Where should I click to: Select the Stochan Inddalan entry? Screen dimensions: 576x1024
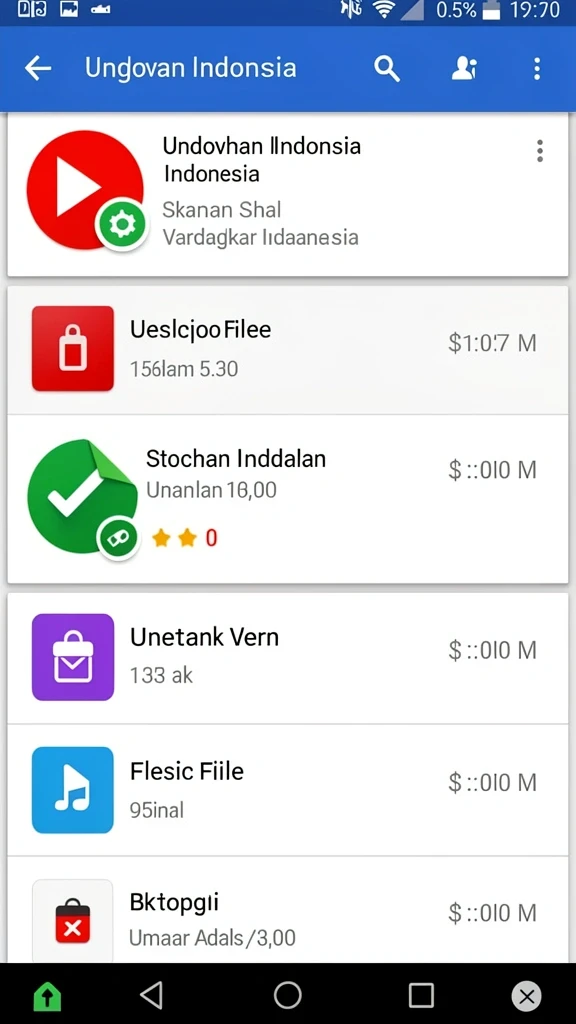point(287,499)
